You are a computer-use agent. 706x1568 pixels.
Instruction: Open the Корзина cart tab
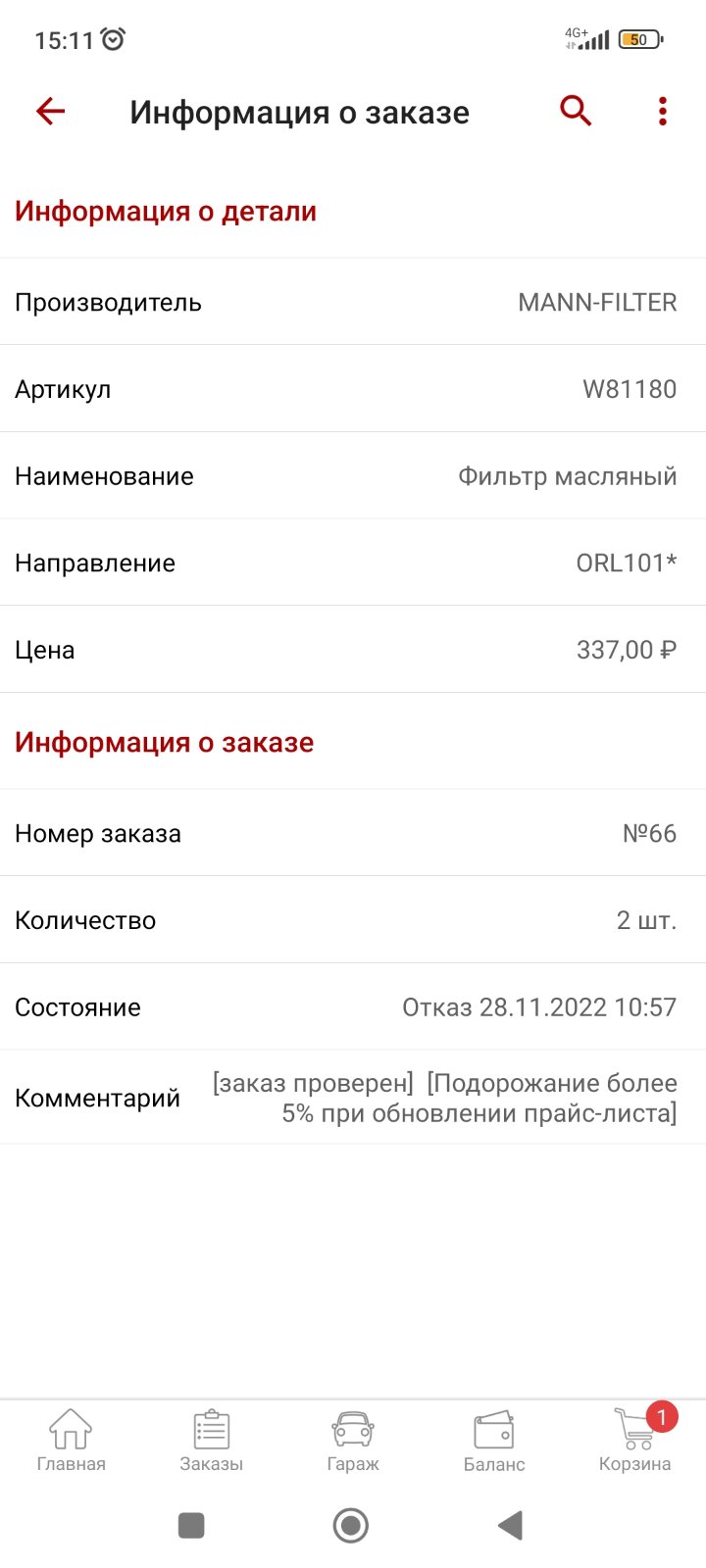[635, 1439]
